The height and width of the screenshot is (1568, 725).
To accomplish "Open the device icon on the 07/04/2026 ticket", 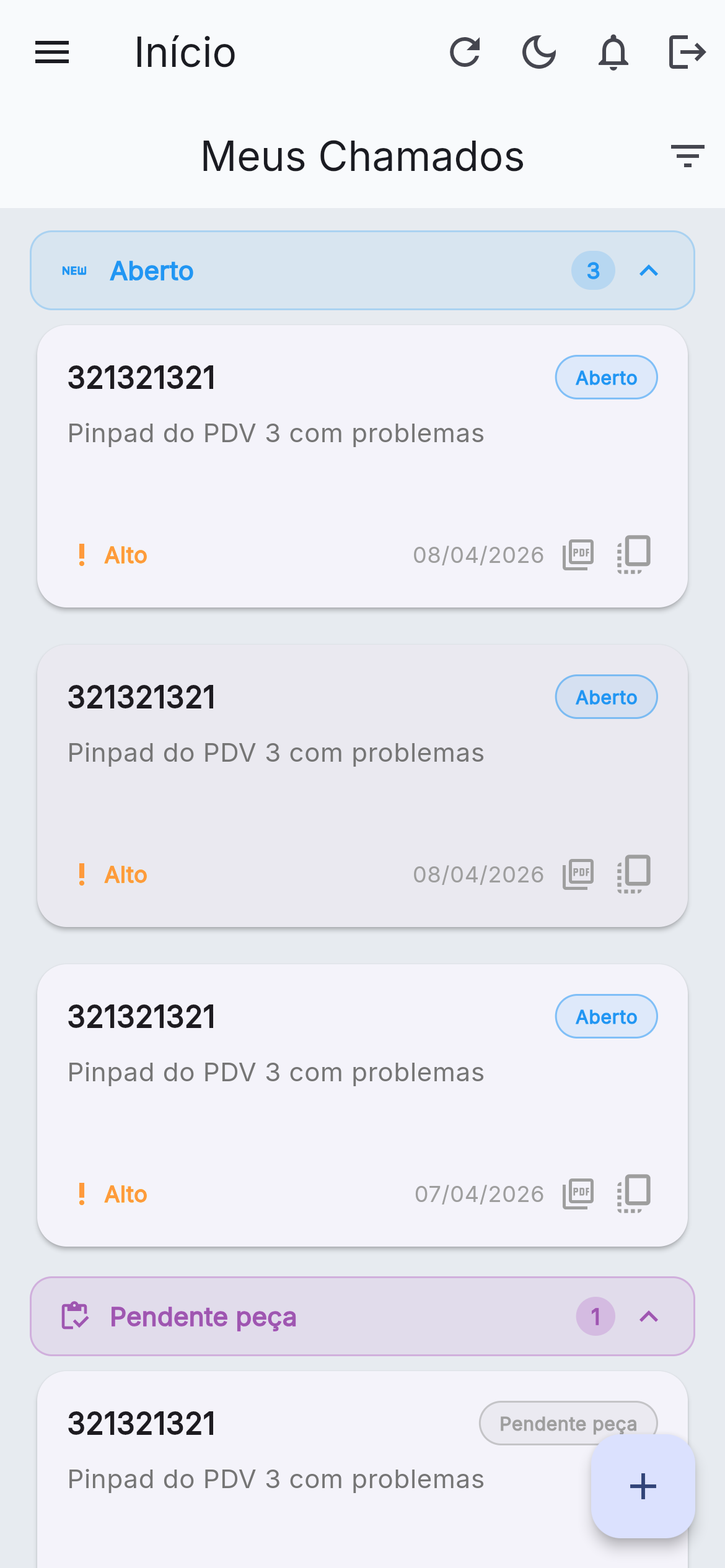I will pyautogui.click(x=633, y=1193).
